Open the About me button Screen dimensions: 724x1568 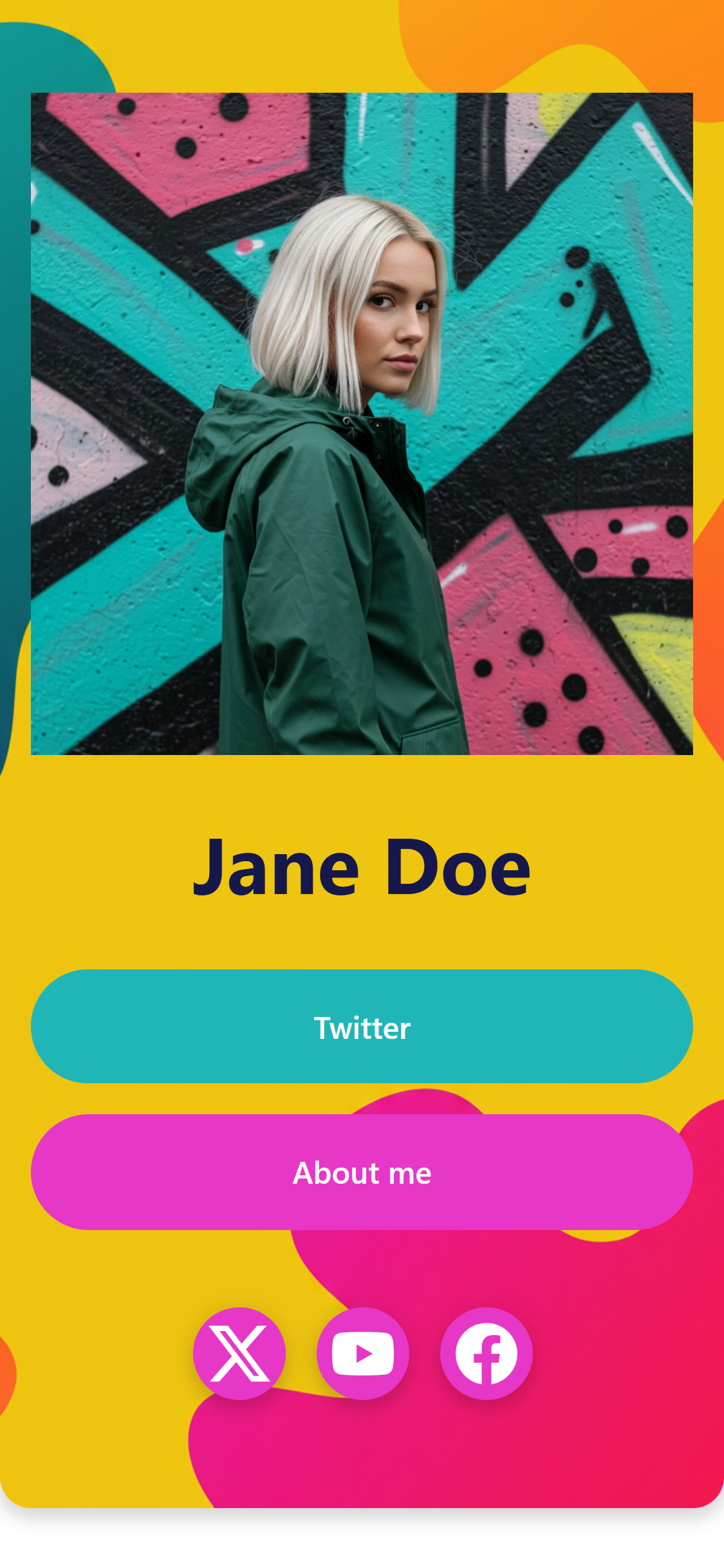(362, 1172)
